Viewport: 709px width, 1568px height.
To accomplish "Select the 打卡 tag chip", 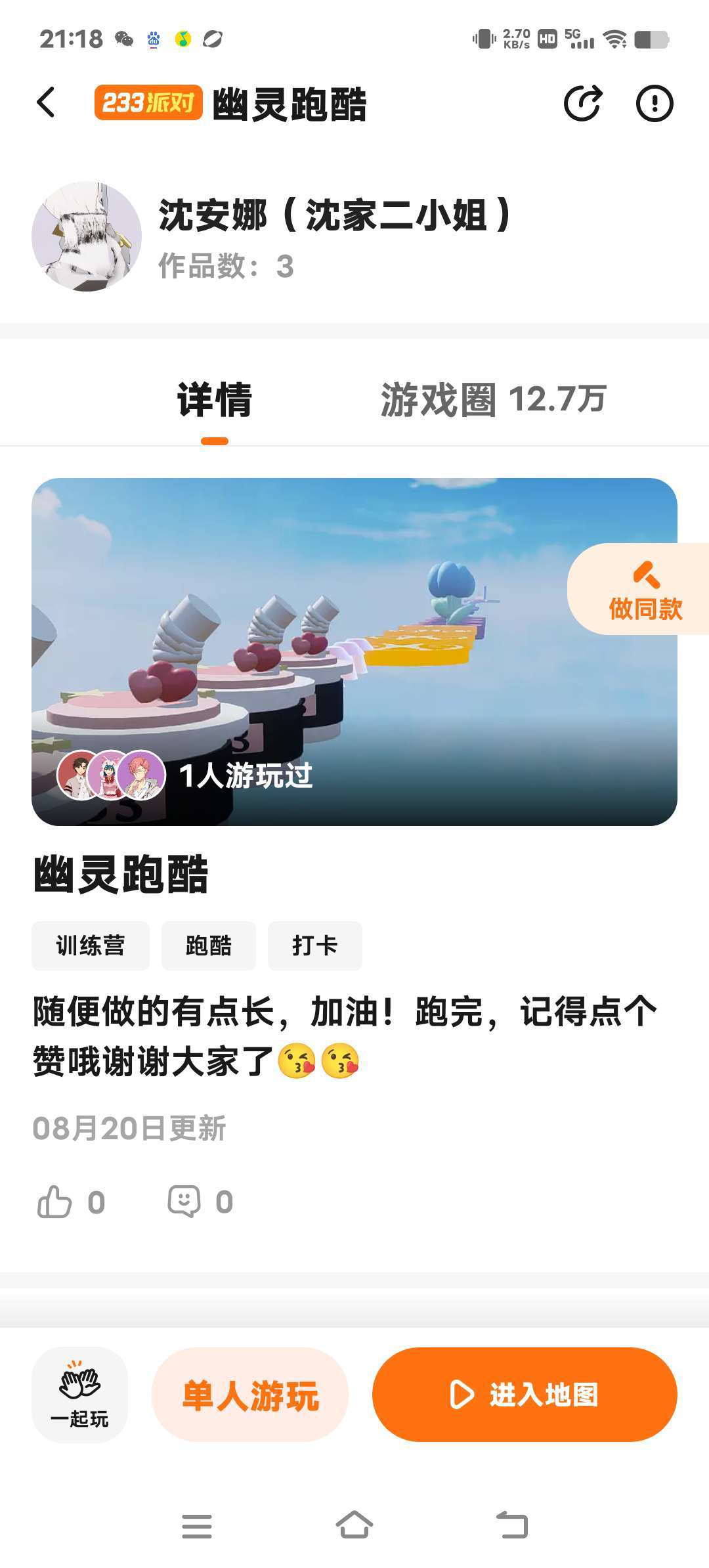I will [315, 946].
